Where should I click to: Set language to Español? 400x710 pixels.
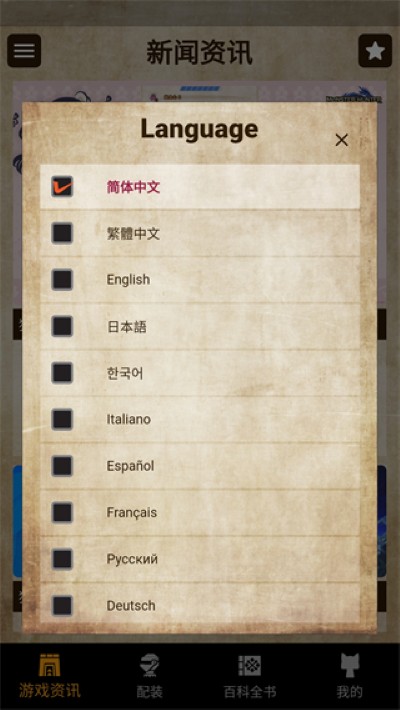tap(200, 466)
